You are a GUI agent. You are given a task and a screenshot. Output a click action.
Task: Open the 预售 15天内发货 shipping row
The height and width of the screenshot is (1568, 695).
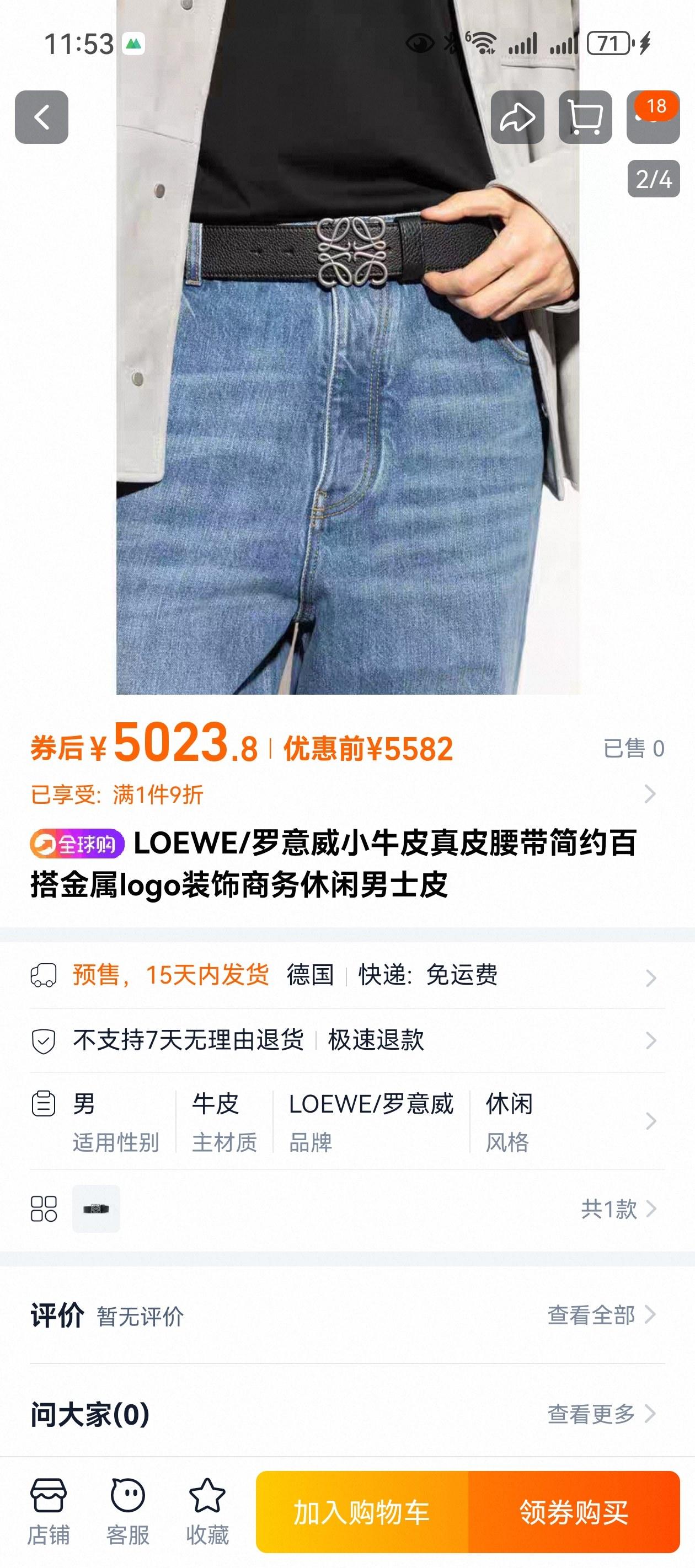click(x=346, y=975)
